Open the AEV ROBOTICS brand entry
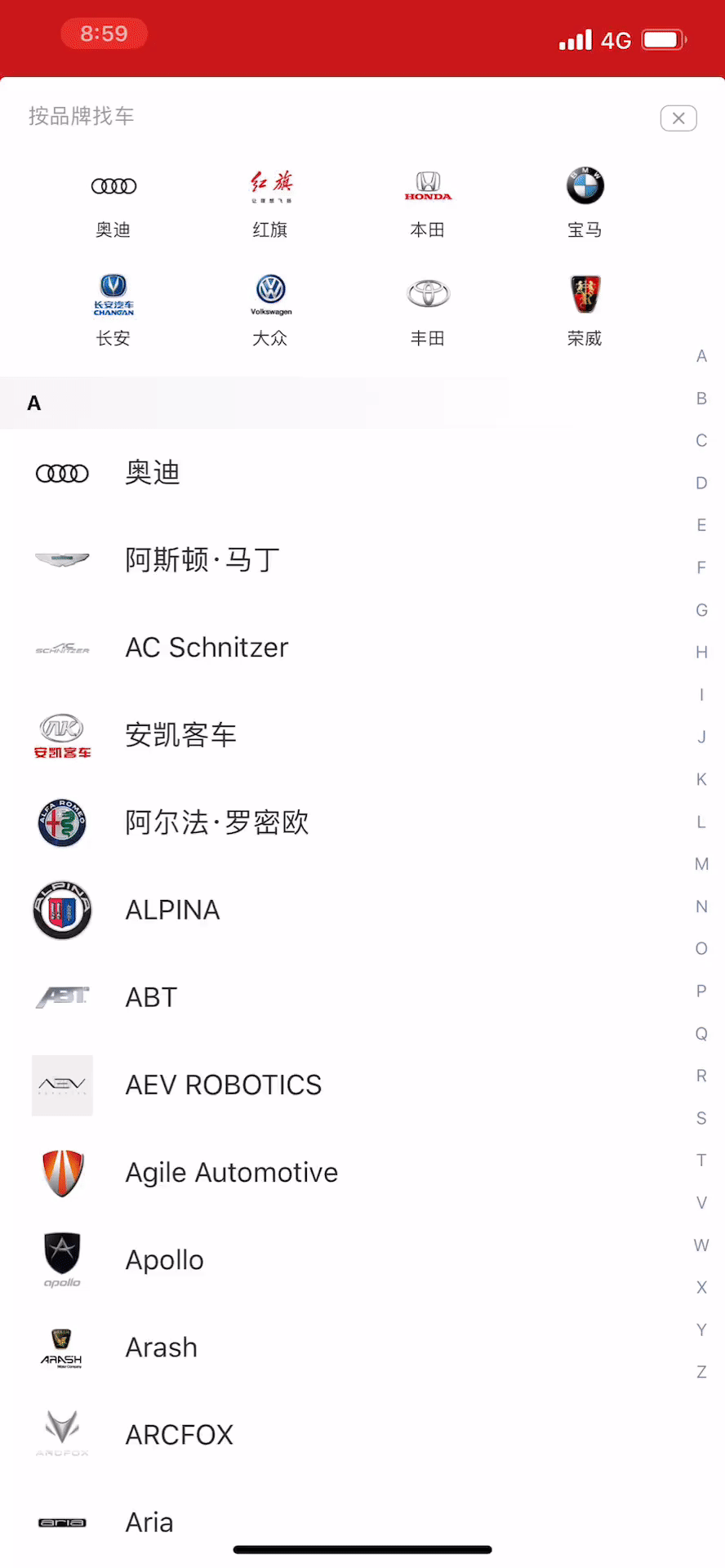This screenshot has height=1568, width=725. [x=223, y=1085]
